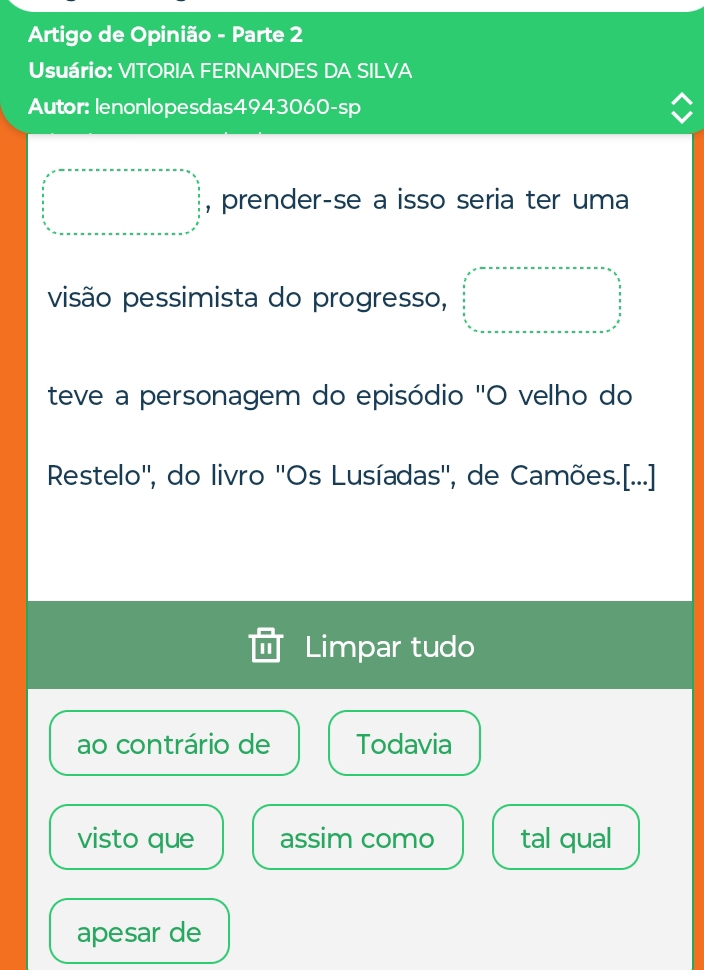Expand the header with the up-down arrows
704x970 pixels.
681,108
